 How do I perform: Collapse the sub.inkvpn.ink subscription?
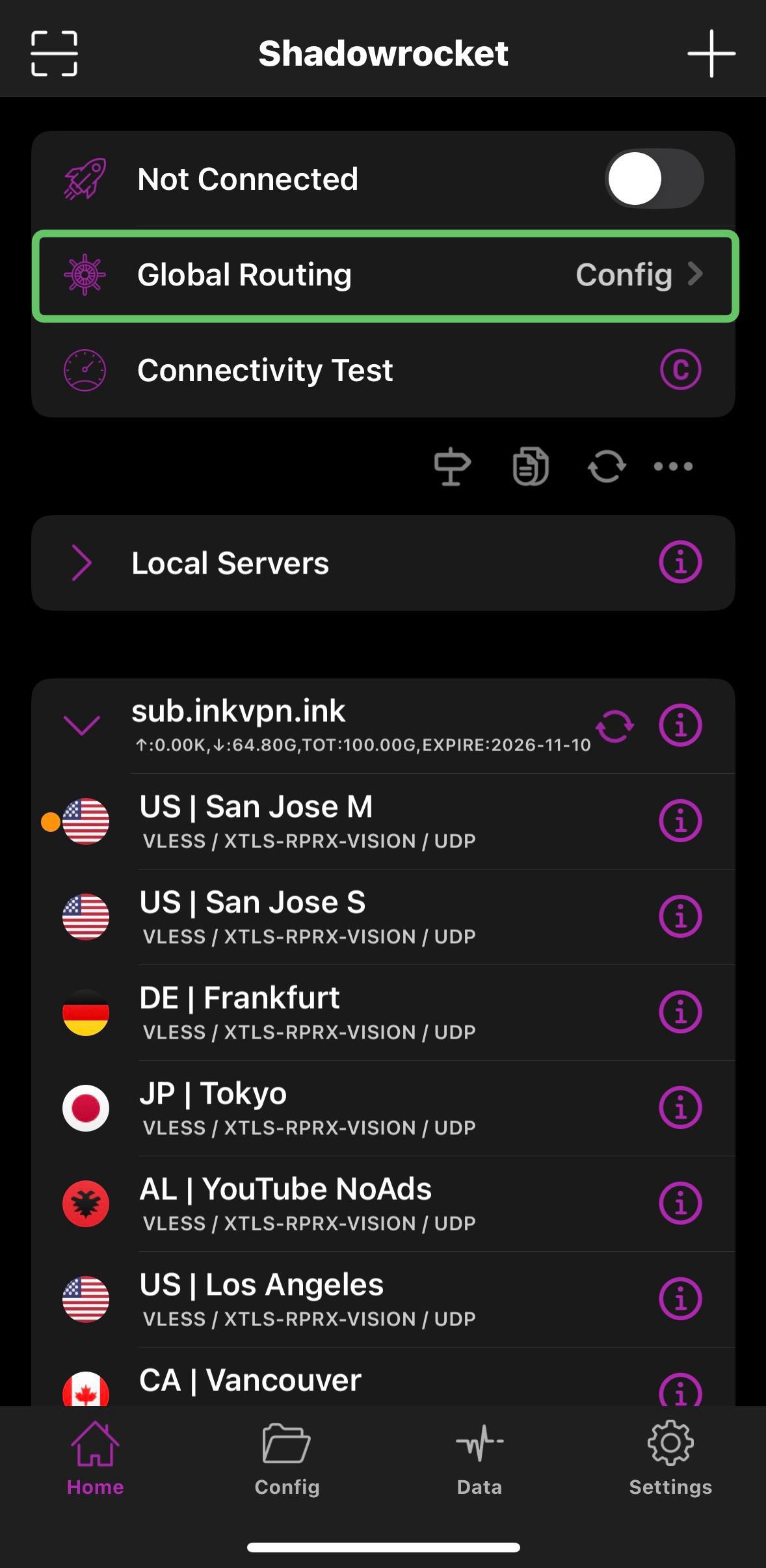(82, 725)
